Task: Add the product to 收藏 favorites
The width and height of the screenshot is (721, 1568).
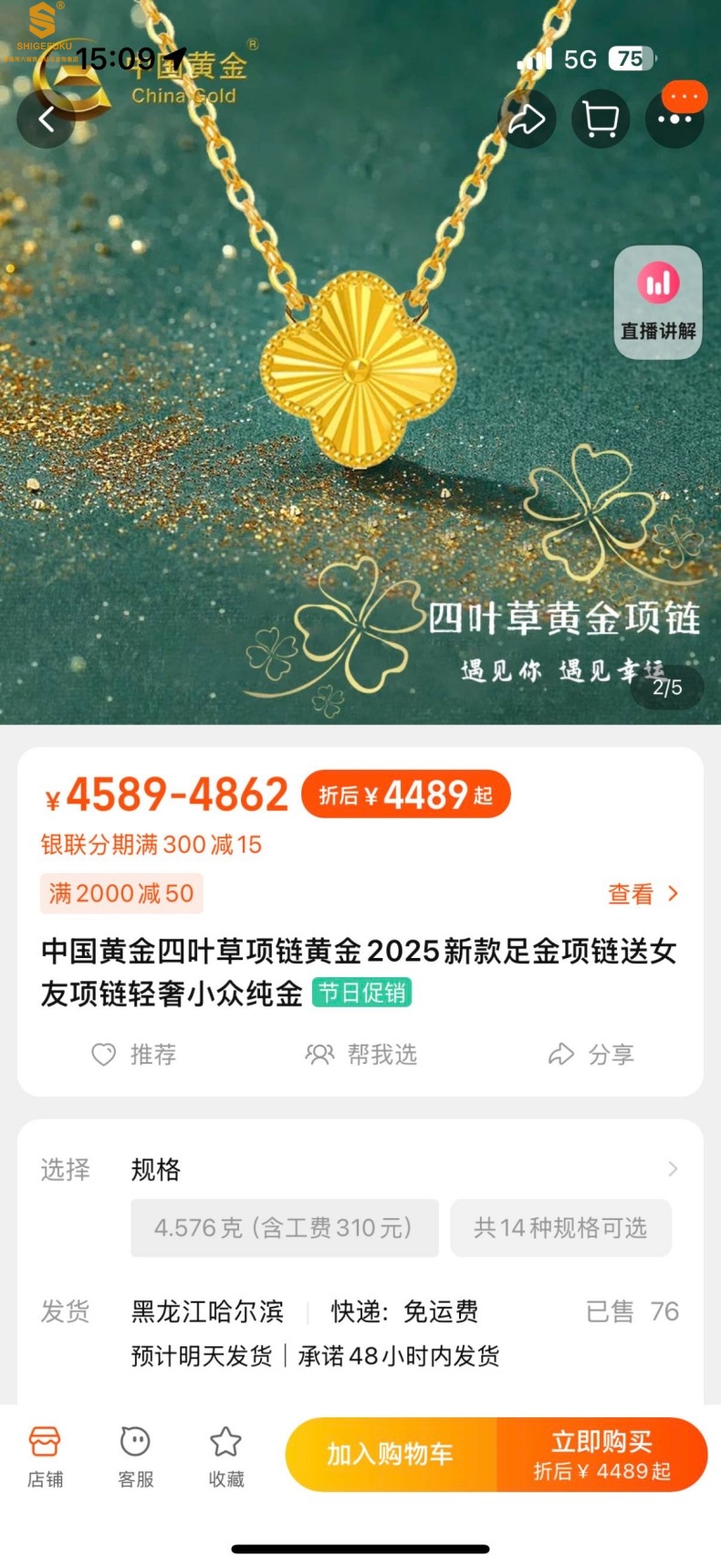Action: point(225,1457)
